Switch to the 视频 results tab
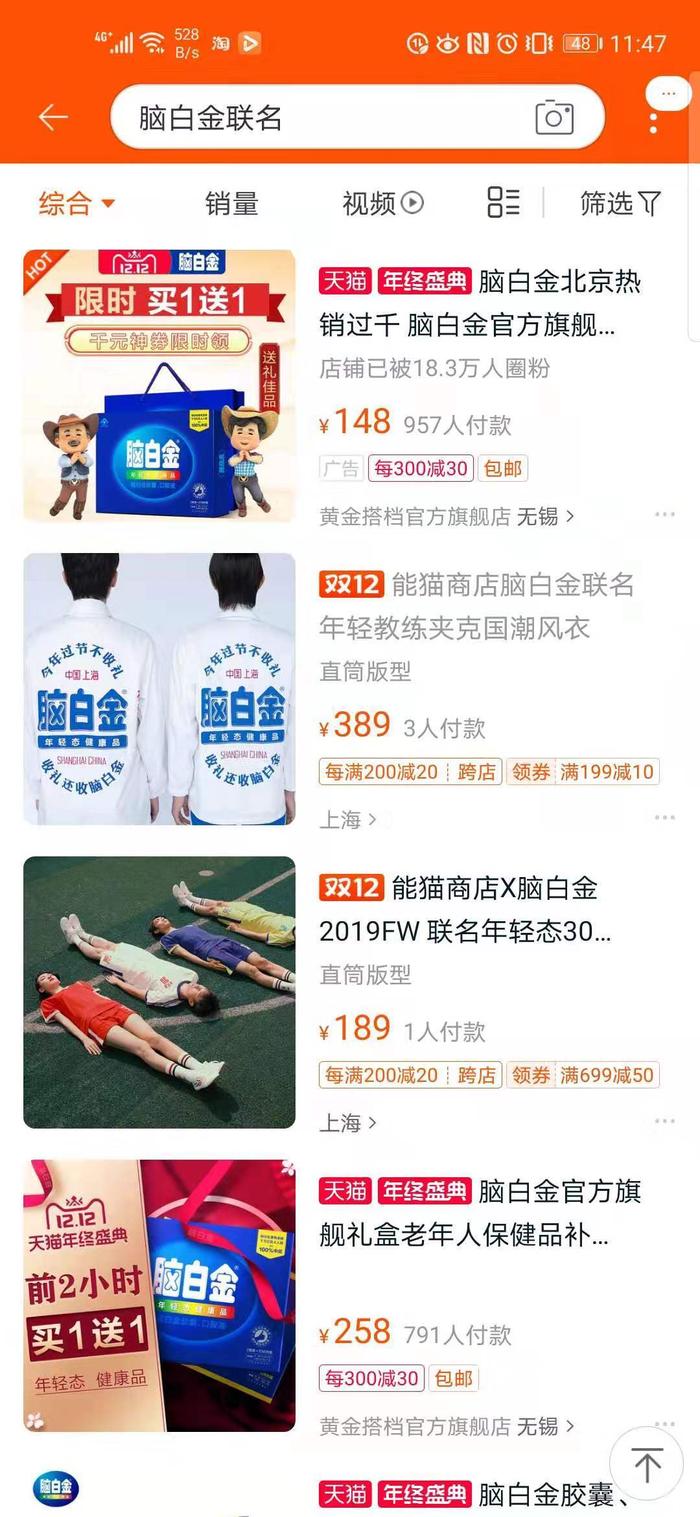The width and height of the screenshot is (700, 1517). coord(383,204)
